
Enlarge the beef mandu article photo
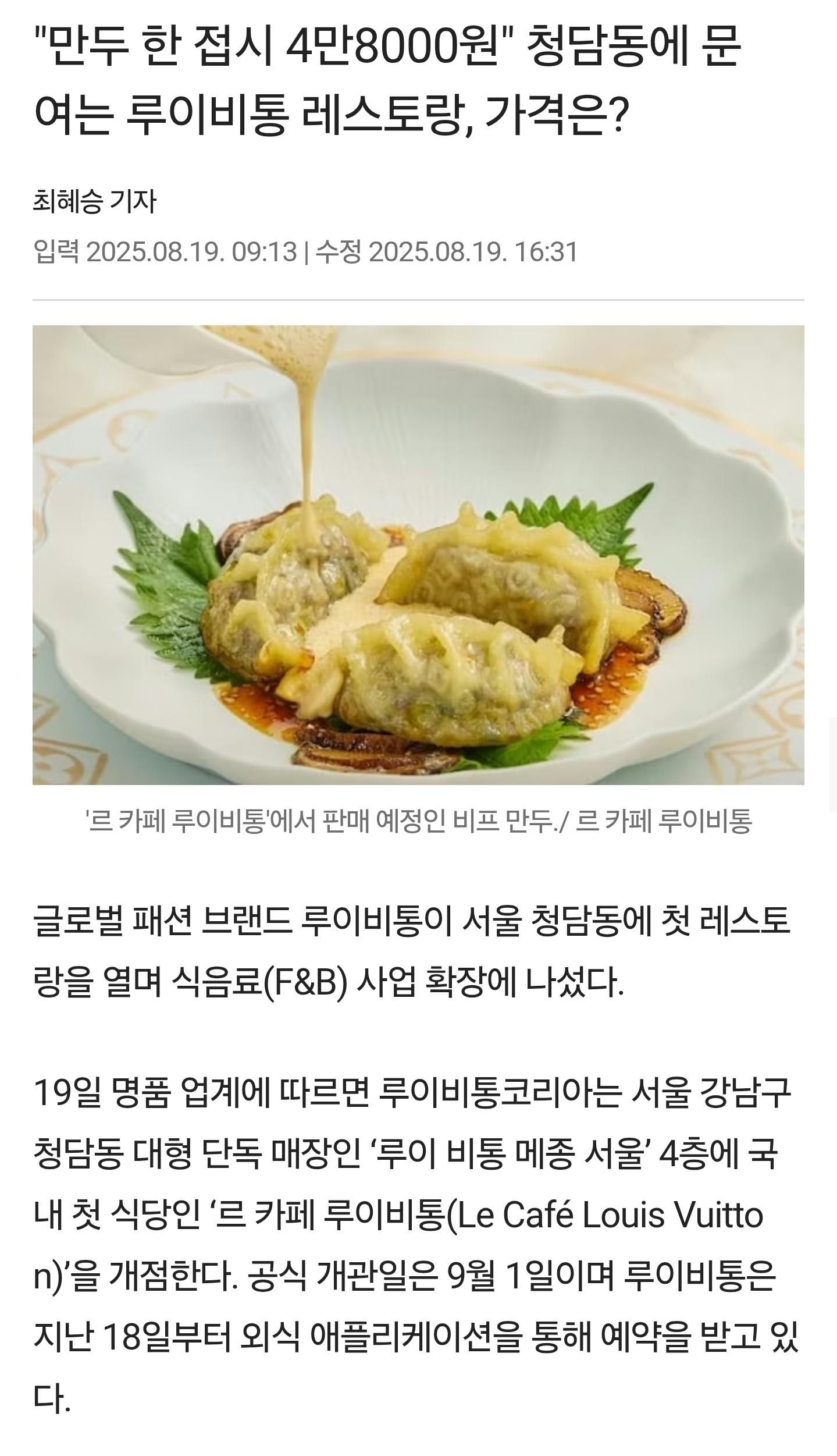click(418, 555)
